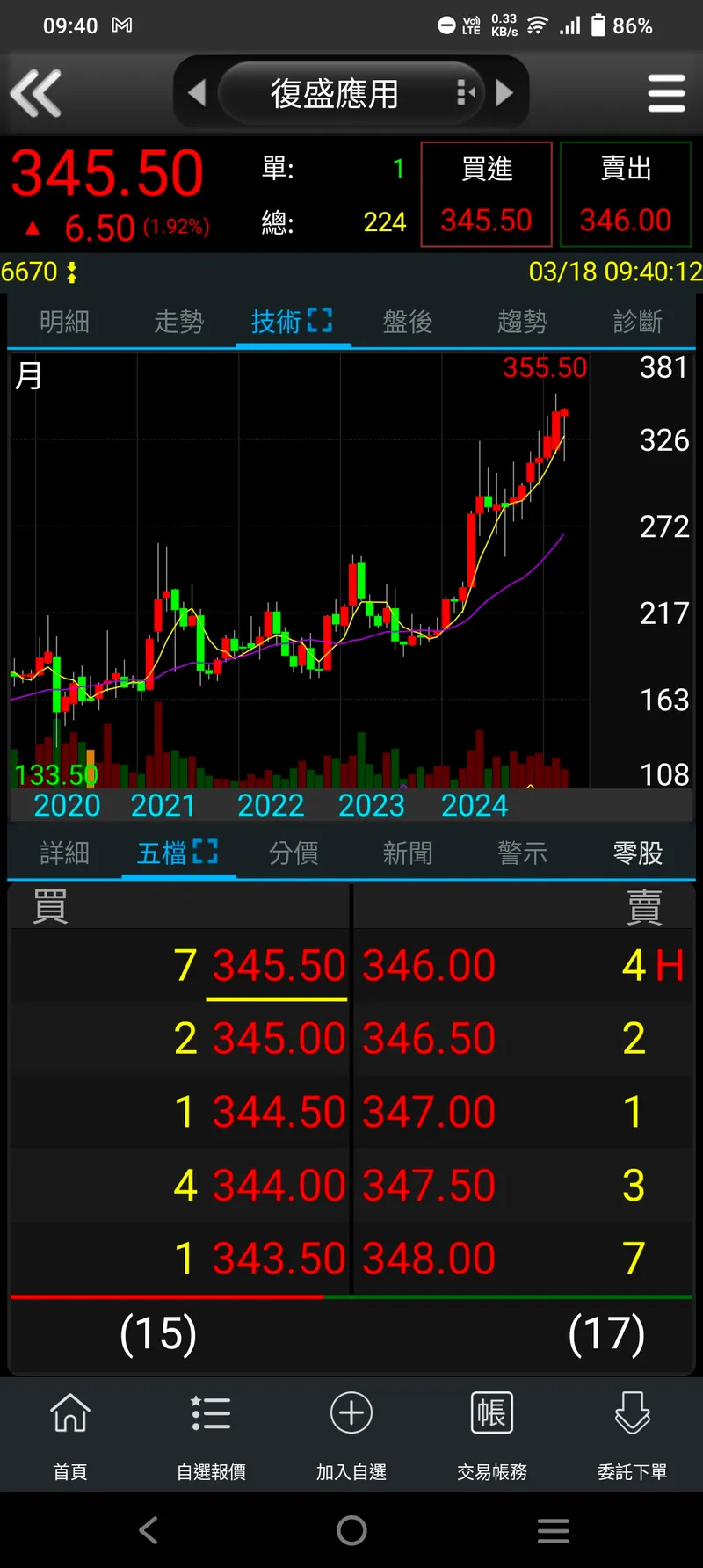Switch to the 明細 tab
This screenshot has width=703, height=1568.
(x=64, y=322)
